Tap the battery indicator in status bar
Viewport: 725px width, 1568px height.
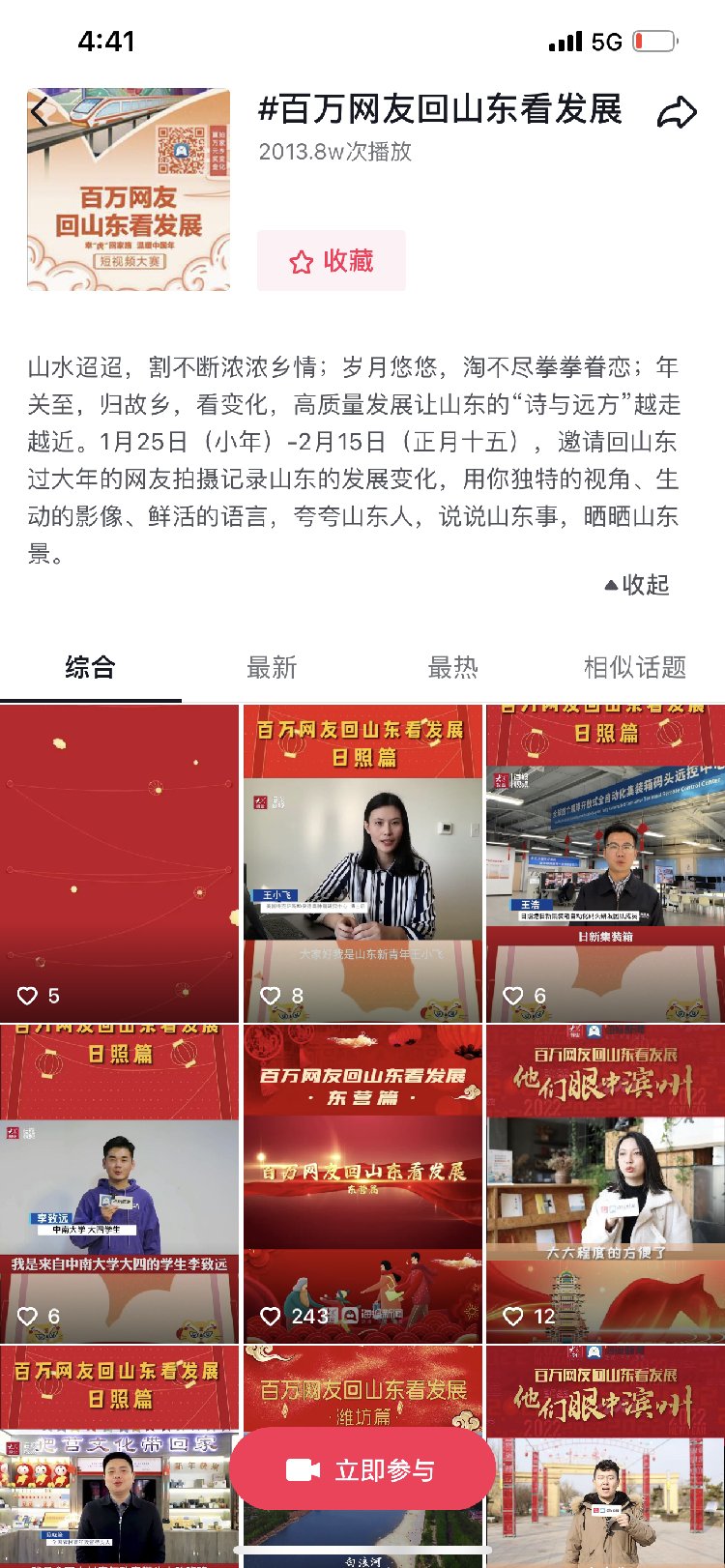pos(655,41)
